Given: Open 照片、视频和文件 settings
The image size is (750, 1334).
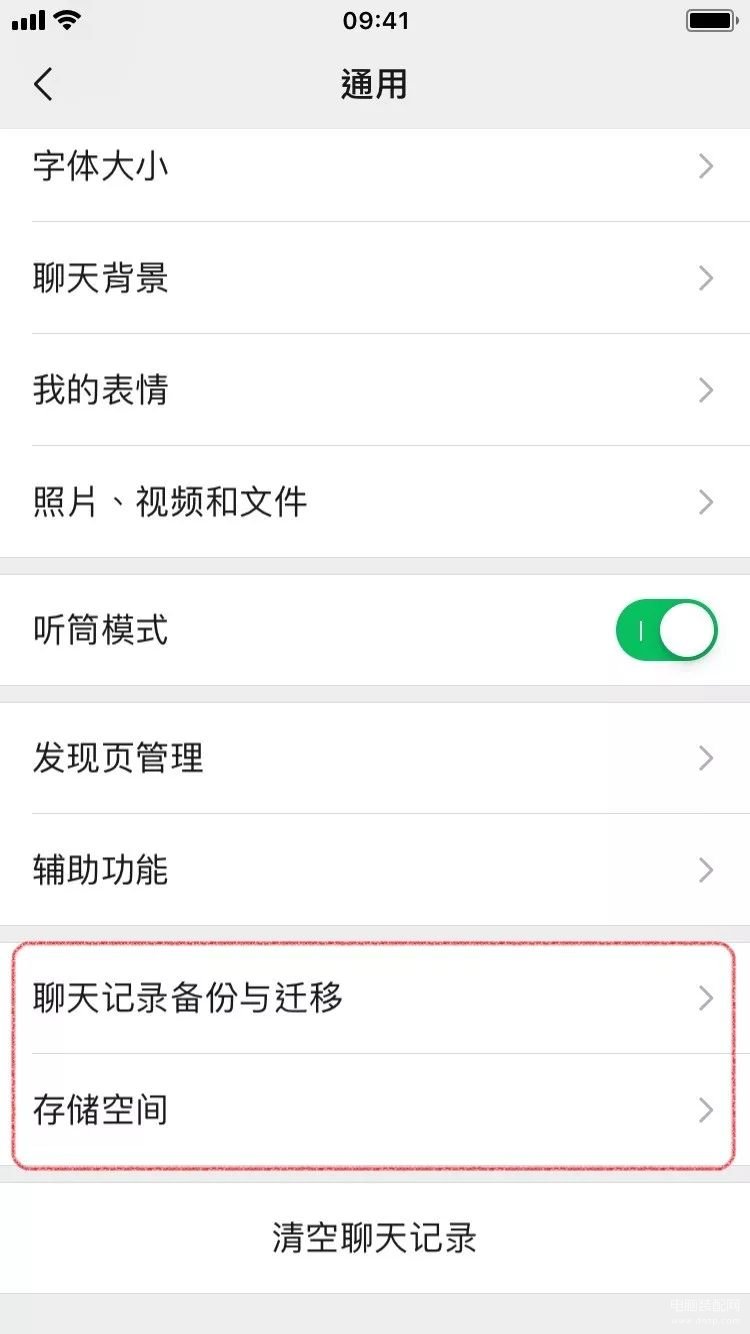Looking at the screenshot, I should (375, 502).
